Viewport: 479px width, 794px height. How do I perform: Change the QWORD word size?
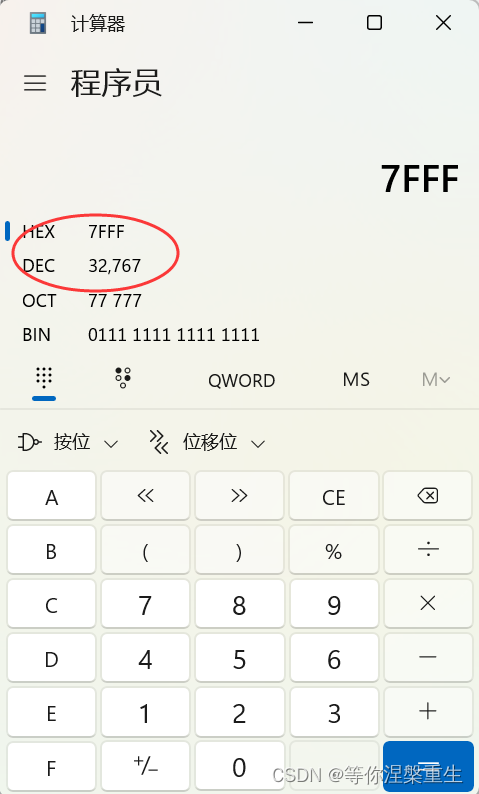tap(242, 380)
